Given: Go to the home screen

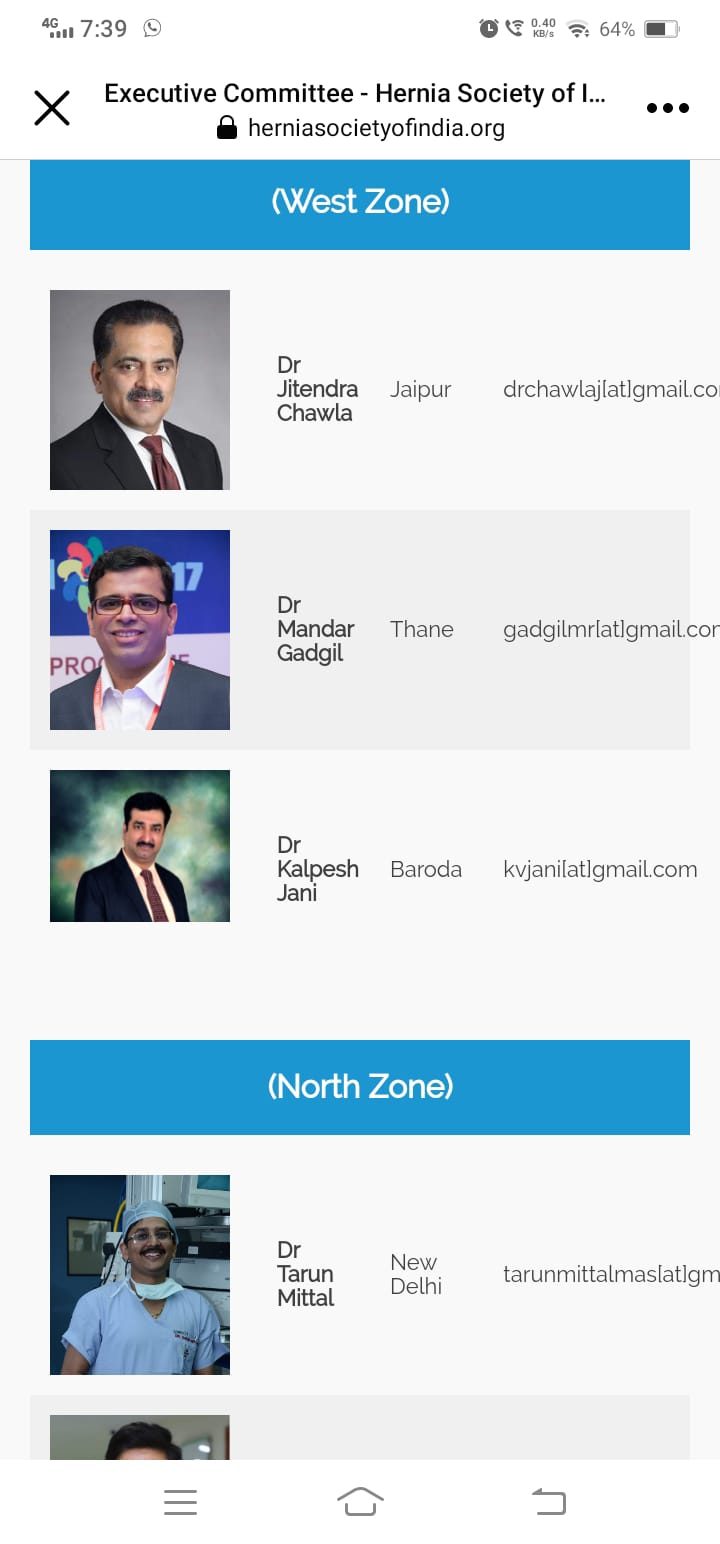Looking at the screenshot, I should pos(360,1501).
